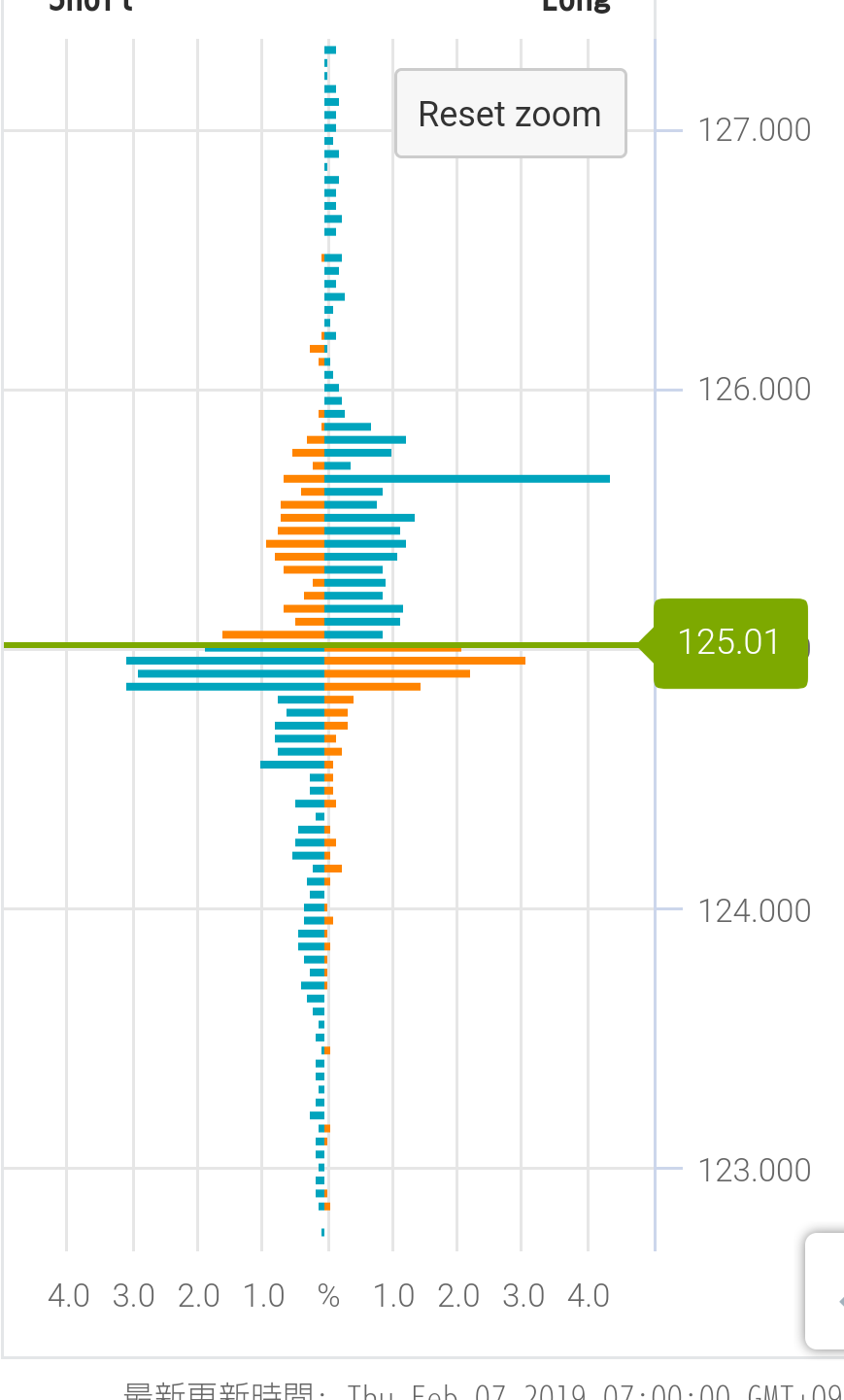
Task: Tap the Reset zoom button
Action: [510, 114]
